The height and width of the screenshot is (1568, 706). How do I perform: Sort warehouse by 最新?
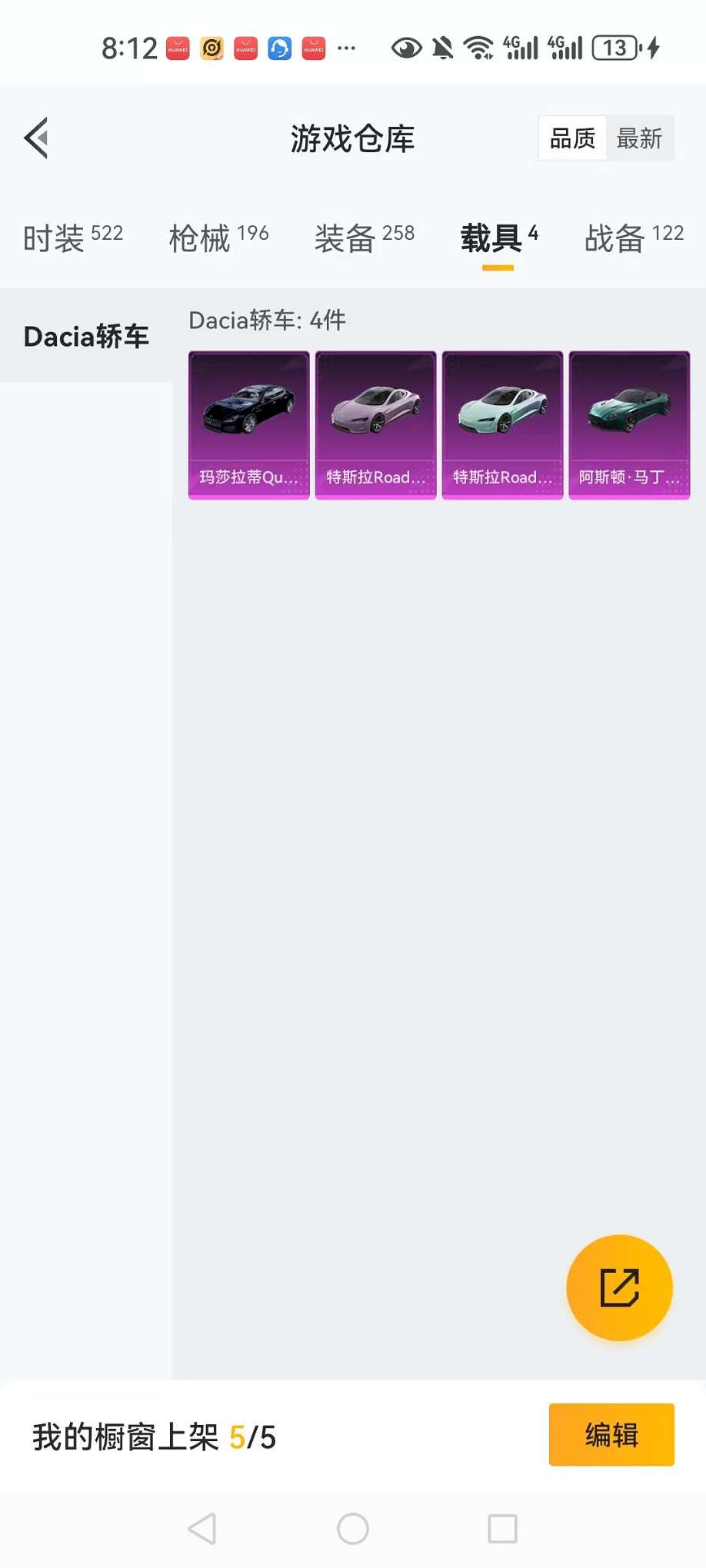click(x=639, y=138)
